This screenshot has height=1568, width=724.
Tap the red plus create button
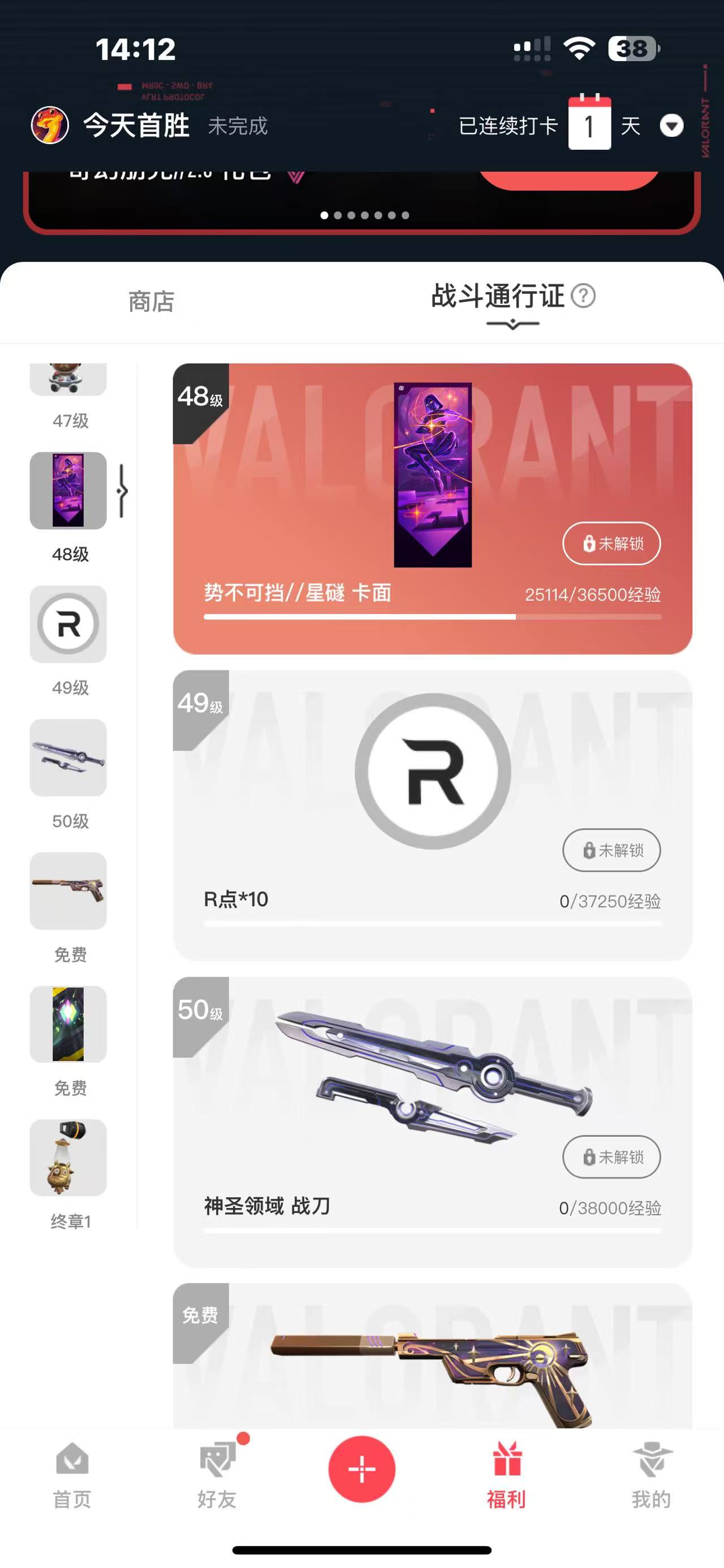[361, 1469]
